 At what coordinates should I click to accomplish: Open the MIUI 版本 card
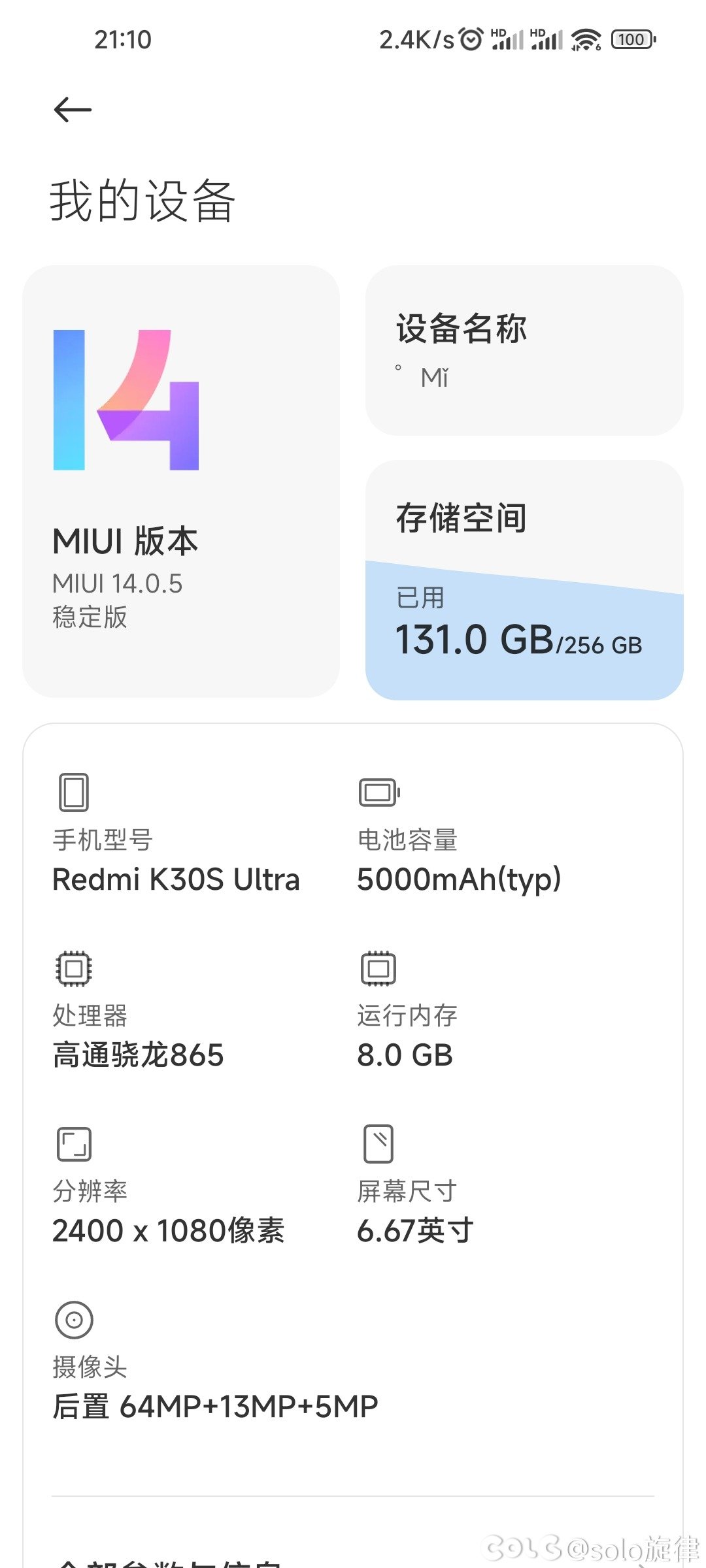(181, 482)
